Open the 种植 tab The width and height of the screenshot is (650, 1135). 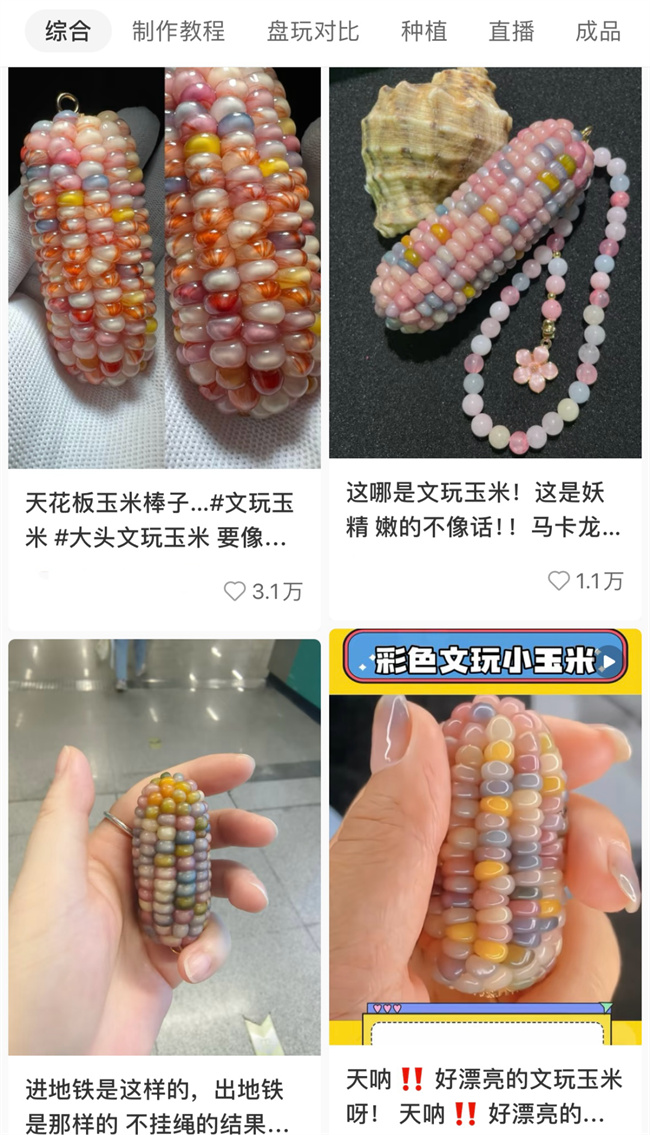click(423, 31)
